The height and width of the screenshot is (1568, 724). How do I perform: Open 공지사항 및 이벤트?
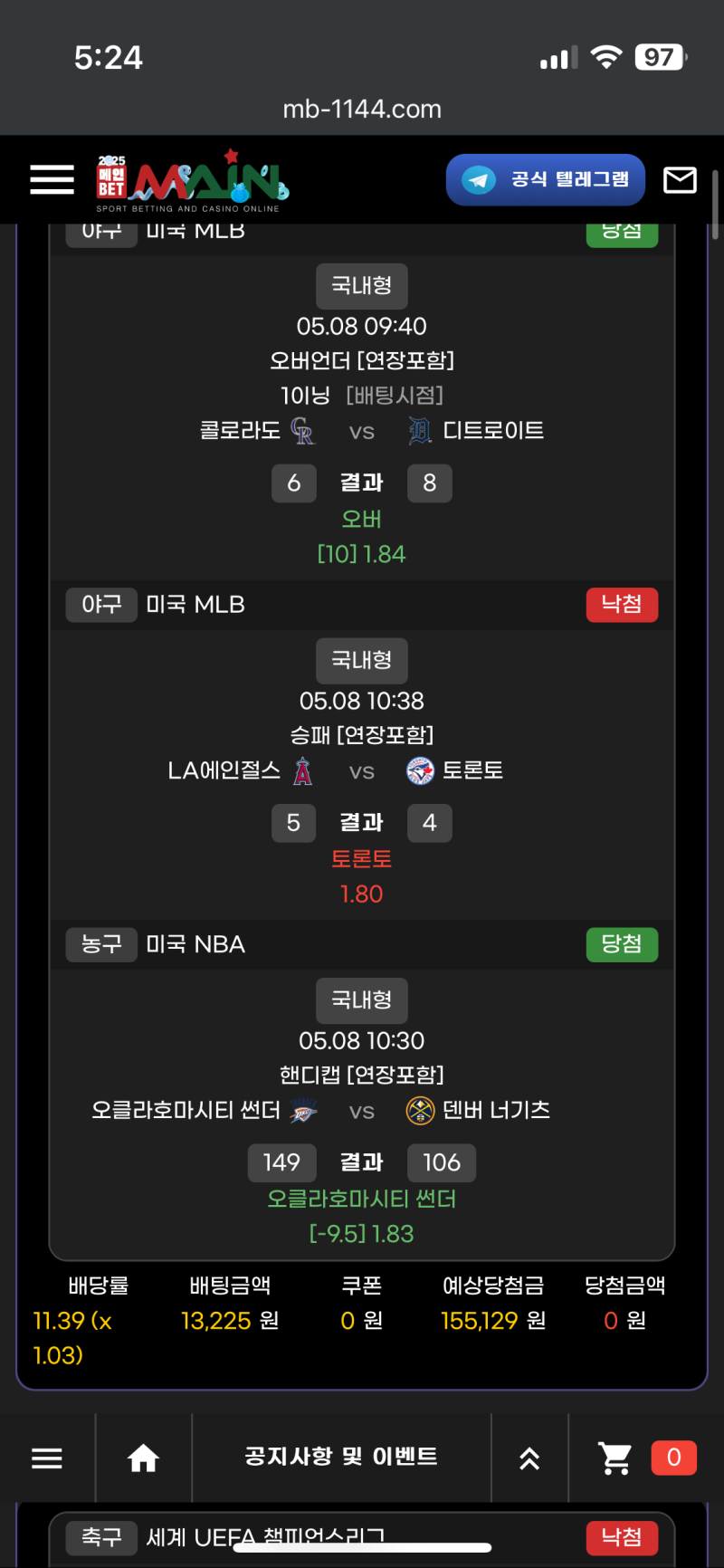[341, 1457]
